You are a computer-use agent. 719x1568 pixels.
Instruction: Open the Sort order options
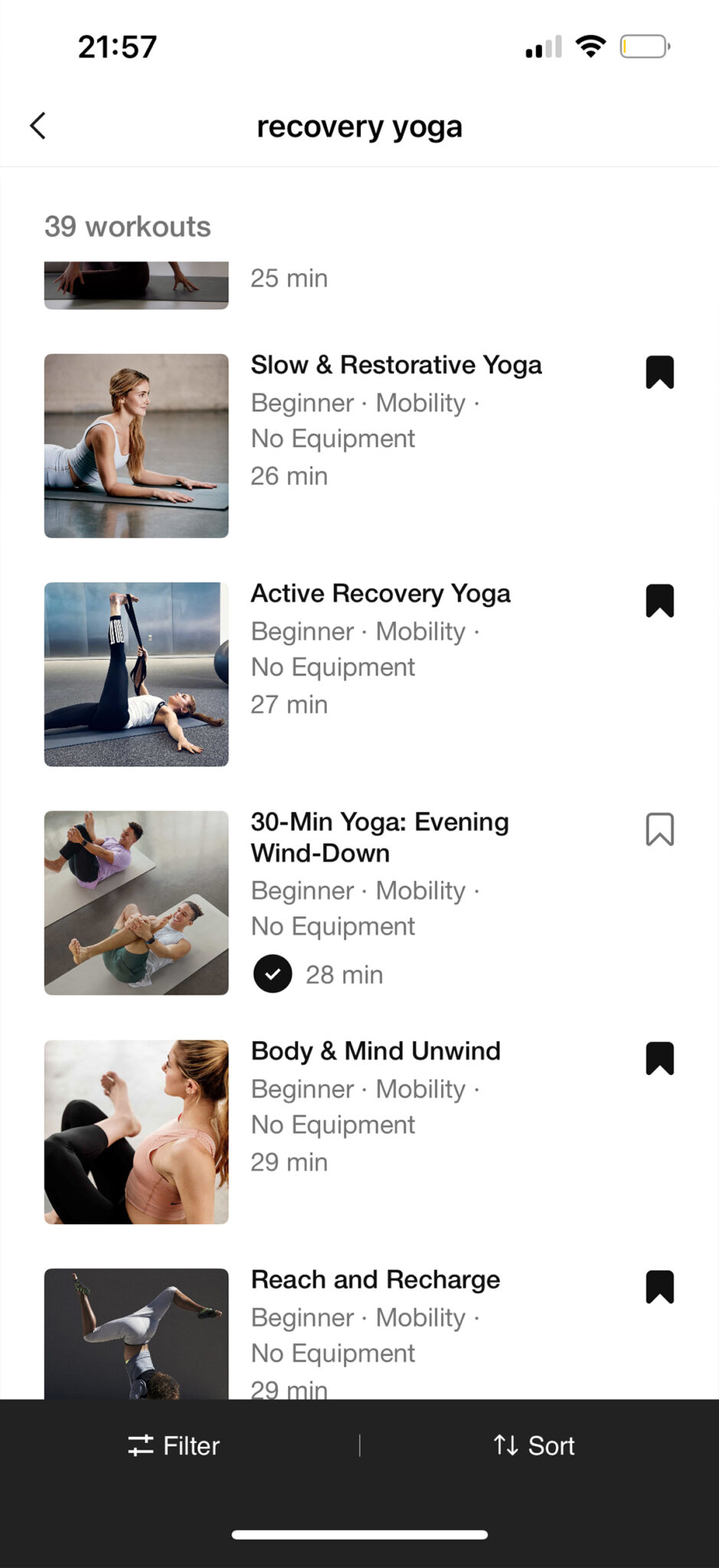click(534, 1445)
